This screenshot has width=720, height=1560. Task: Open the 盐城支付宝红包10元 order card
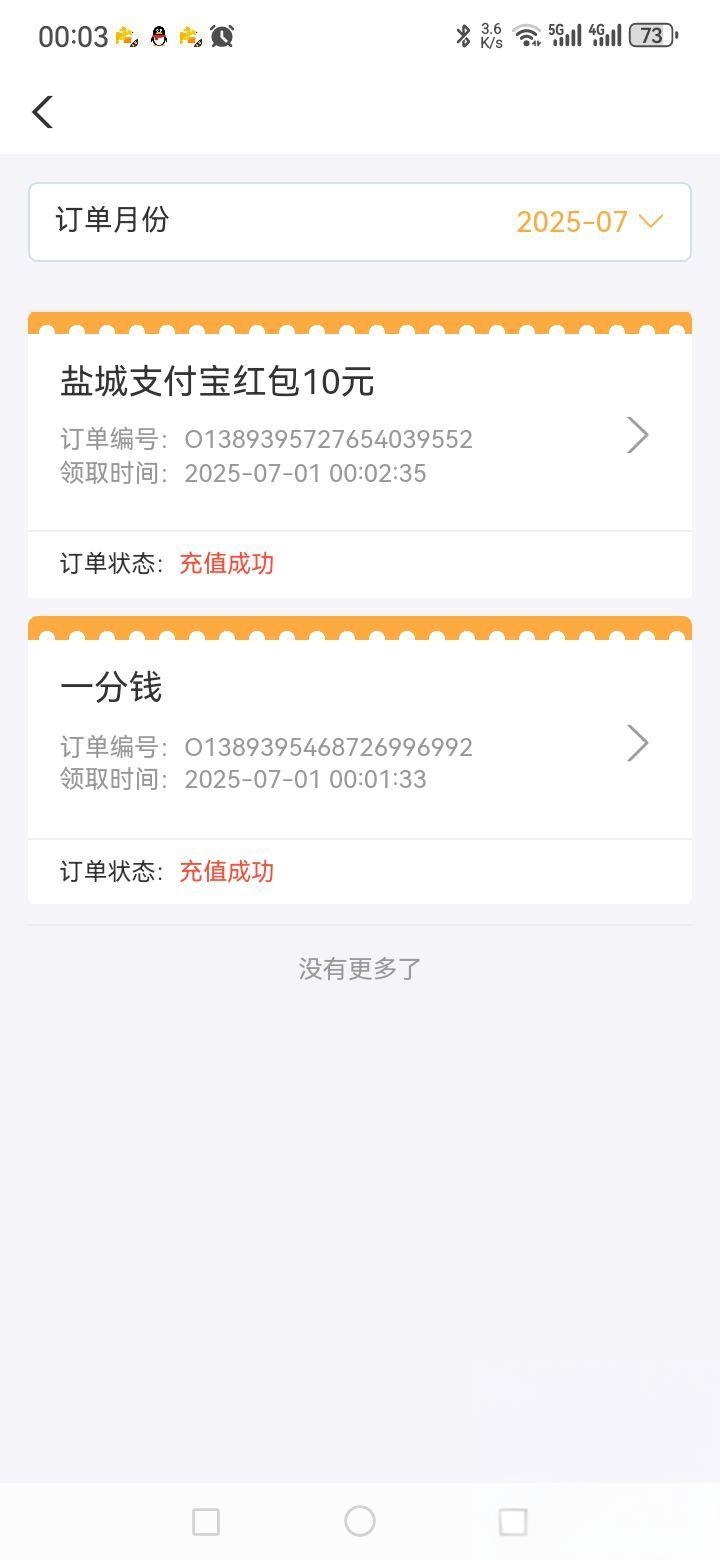point(360,455)
